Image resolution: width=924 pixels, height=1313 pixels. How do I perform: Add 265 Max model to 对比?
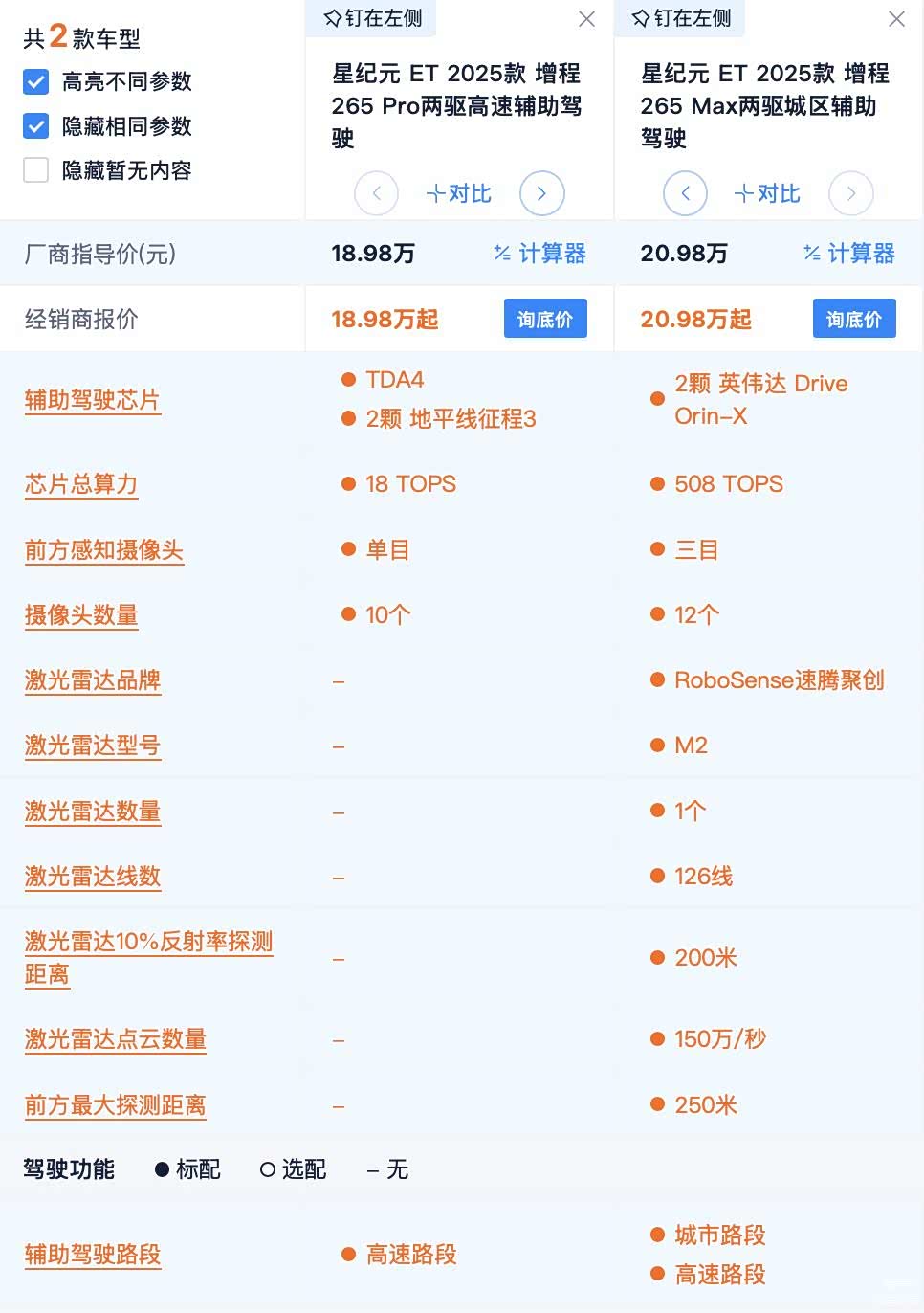[767, 193]
